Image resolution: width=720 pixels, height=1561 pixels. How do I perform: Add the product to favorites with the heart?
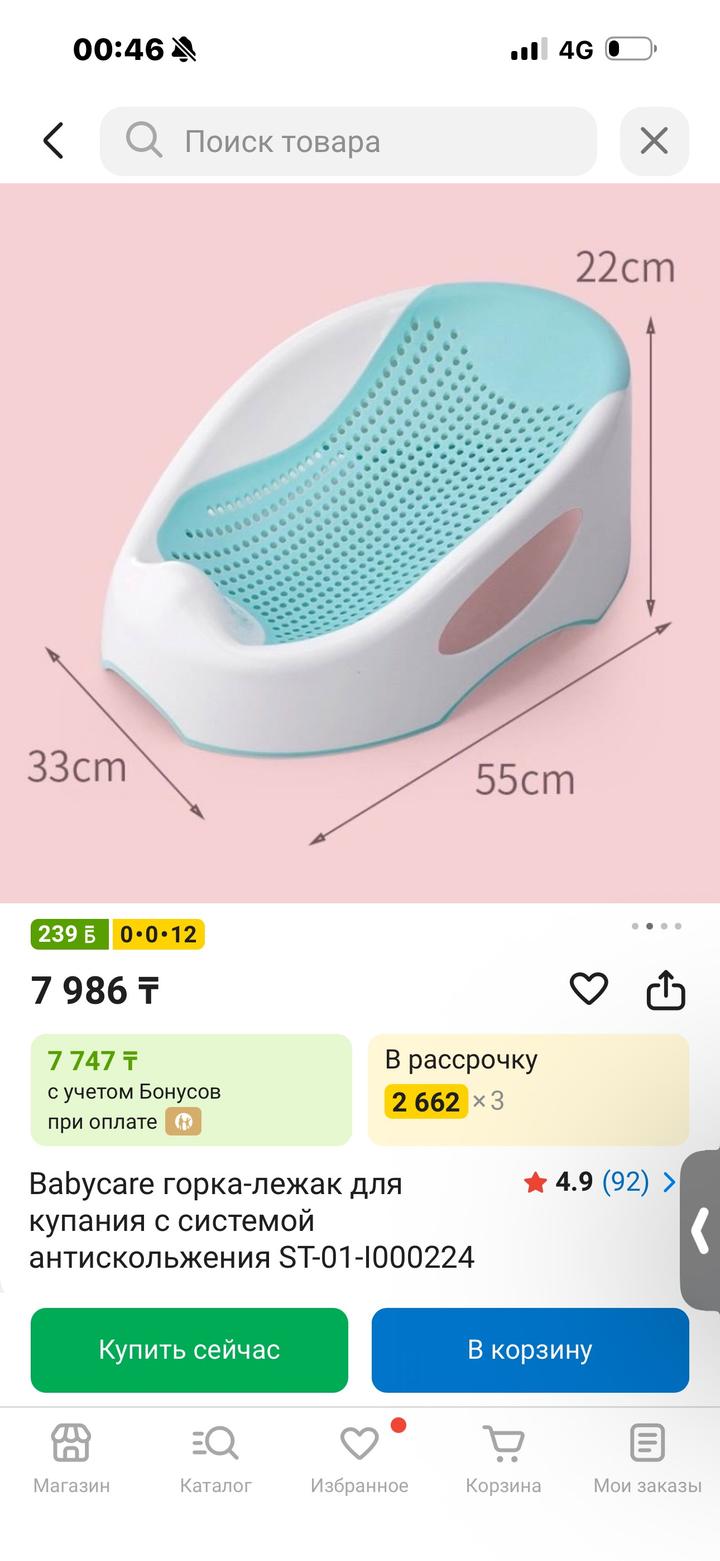589,989
